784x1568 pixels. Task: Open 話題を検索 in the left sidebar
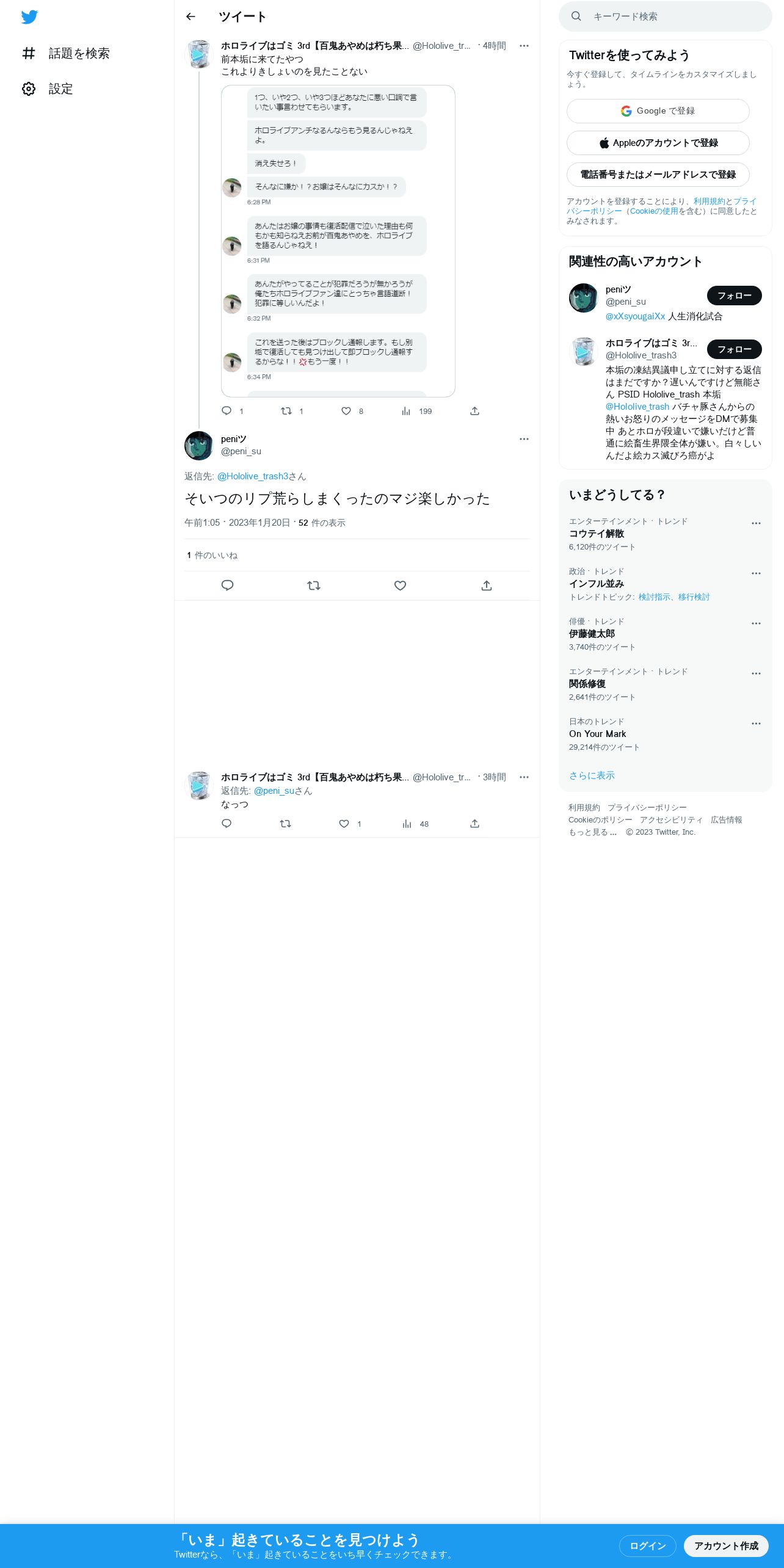click(66, 54)
